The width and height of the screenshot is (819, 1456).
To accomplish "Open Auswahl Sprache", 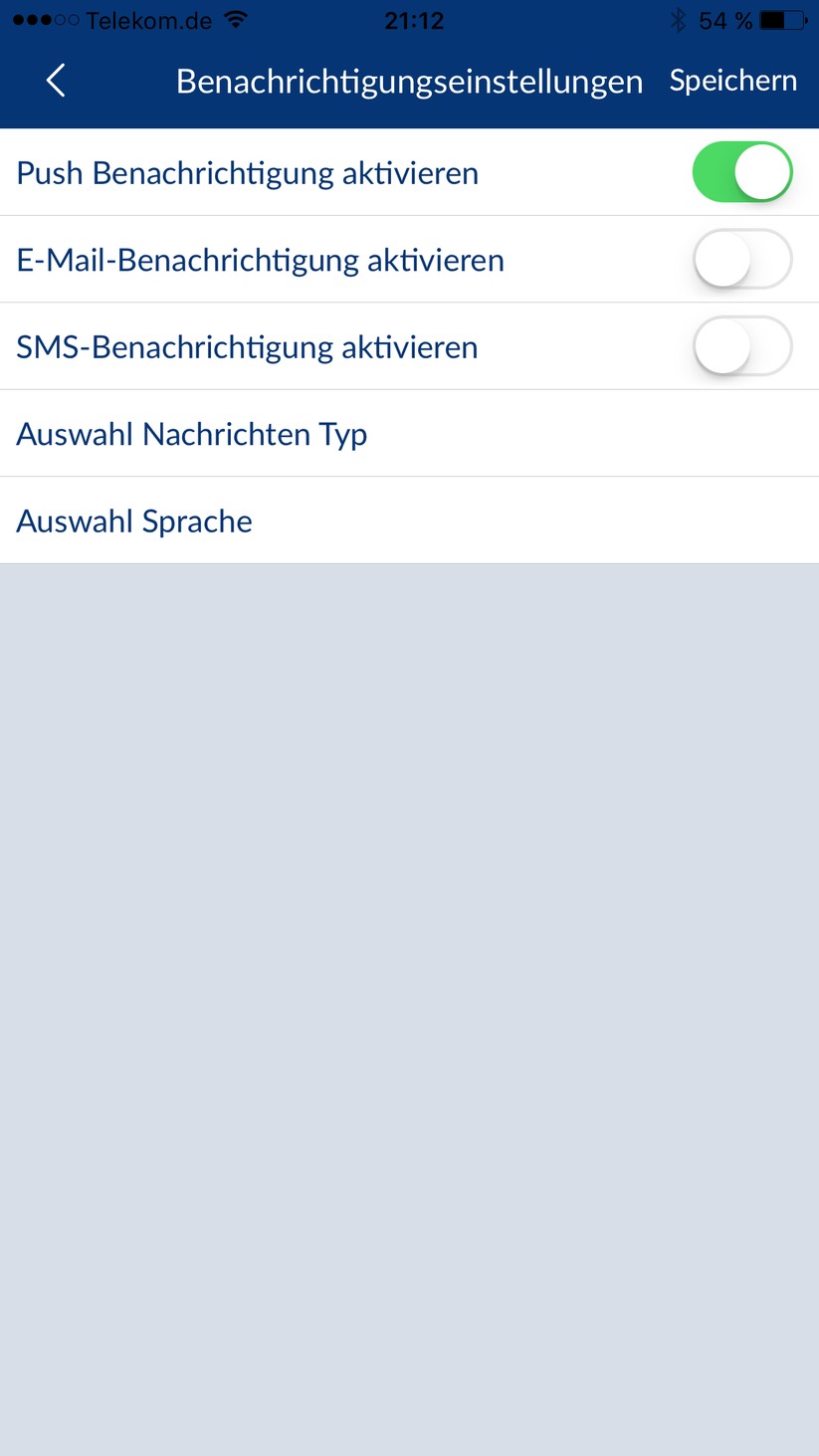I will [409, 520].
